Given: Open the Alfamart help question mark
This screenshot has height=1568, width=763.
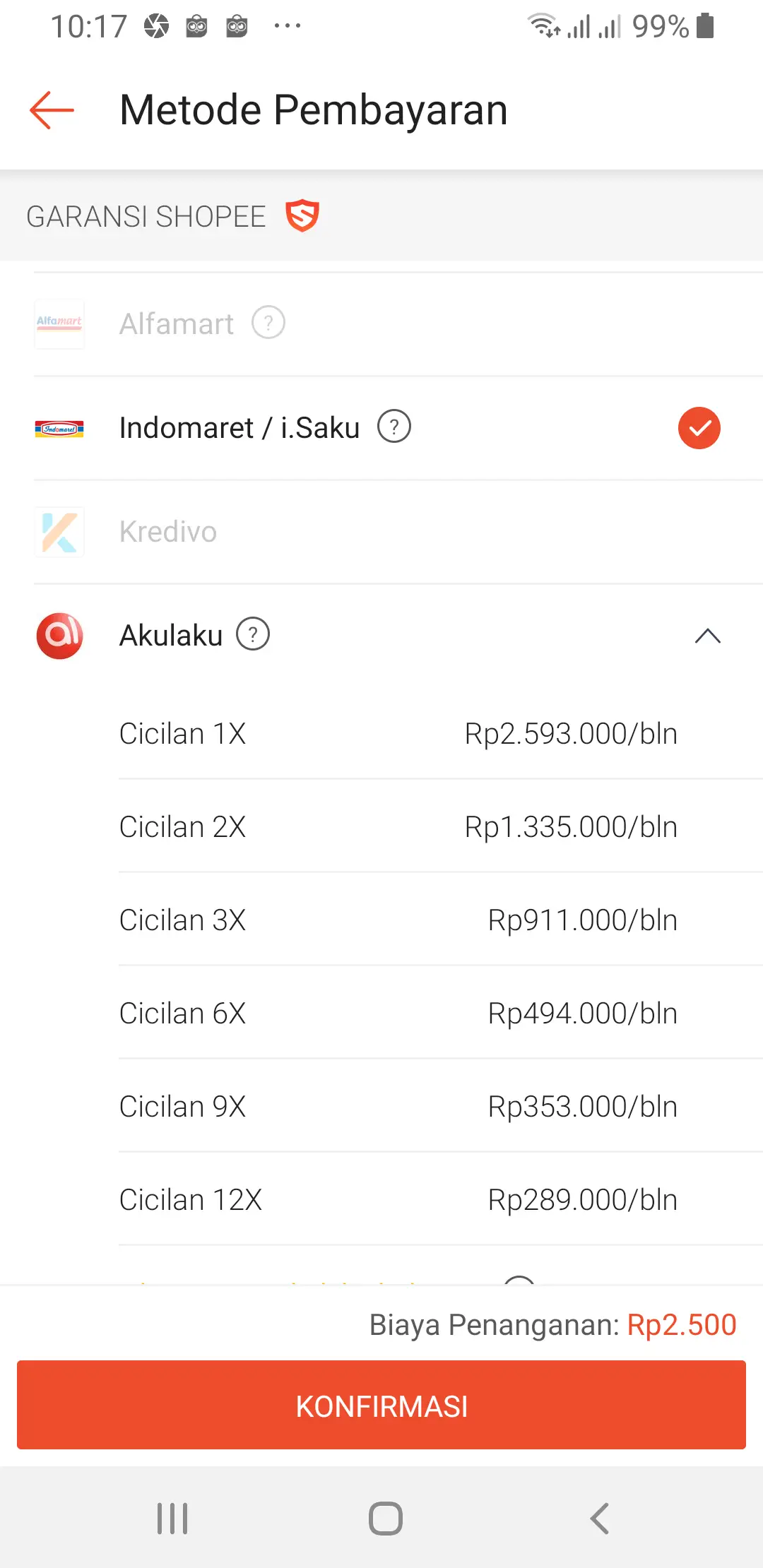Looking at the screenshot, I should tap(269, 322).
